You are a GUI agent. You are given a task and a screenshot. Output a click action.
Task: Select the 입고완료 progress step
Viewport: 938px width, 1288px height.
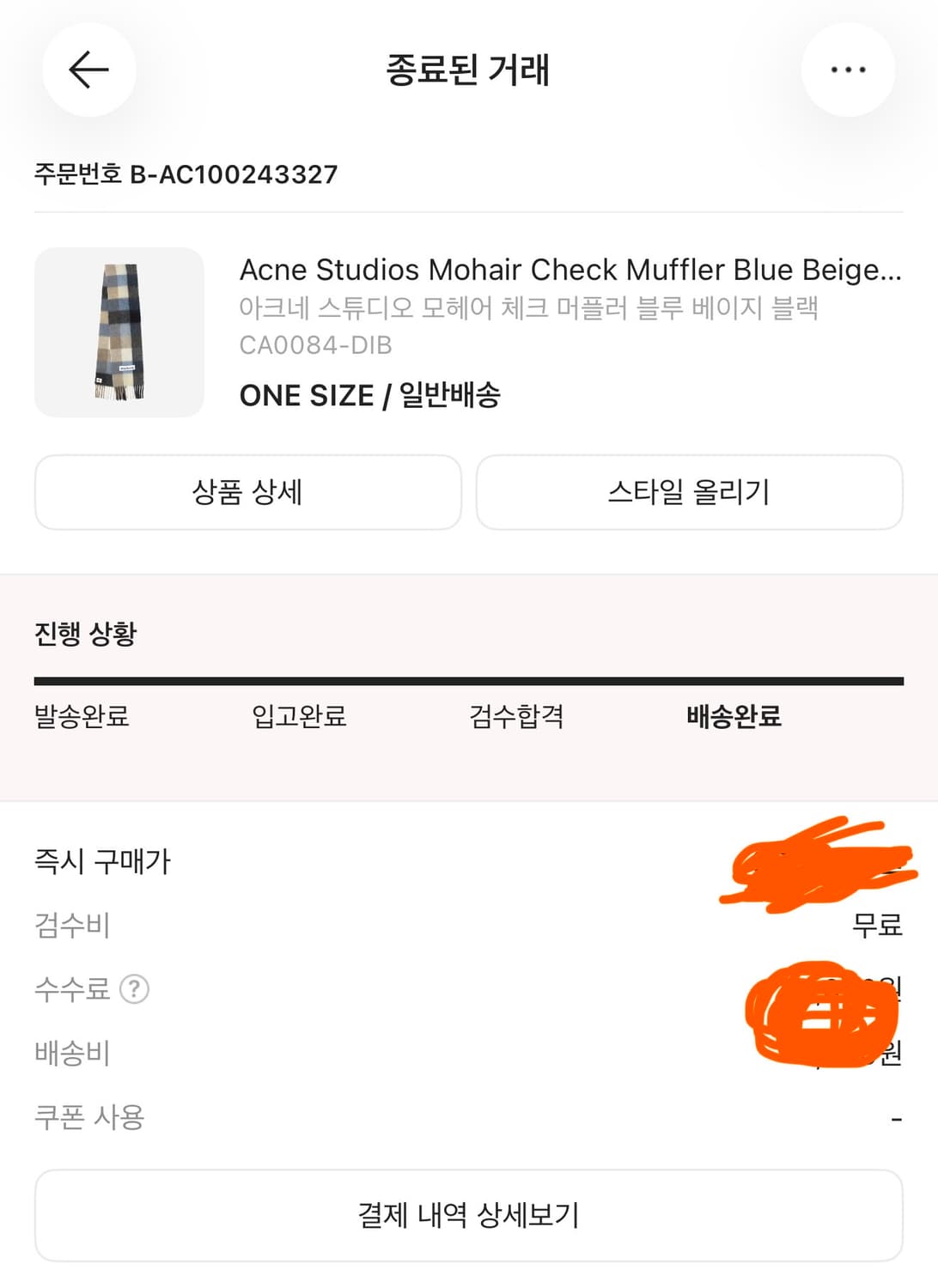pos(295,720)
